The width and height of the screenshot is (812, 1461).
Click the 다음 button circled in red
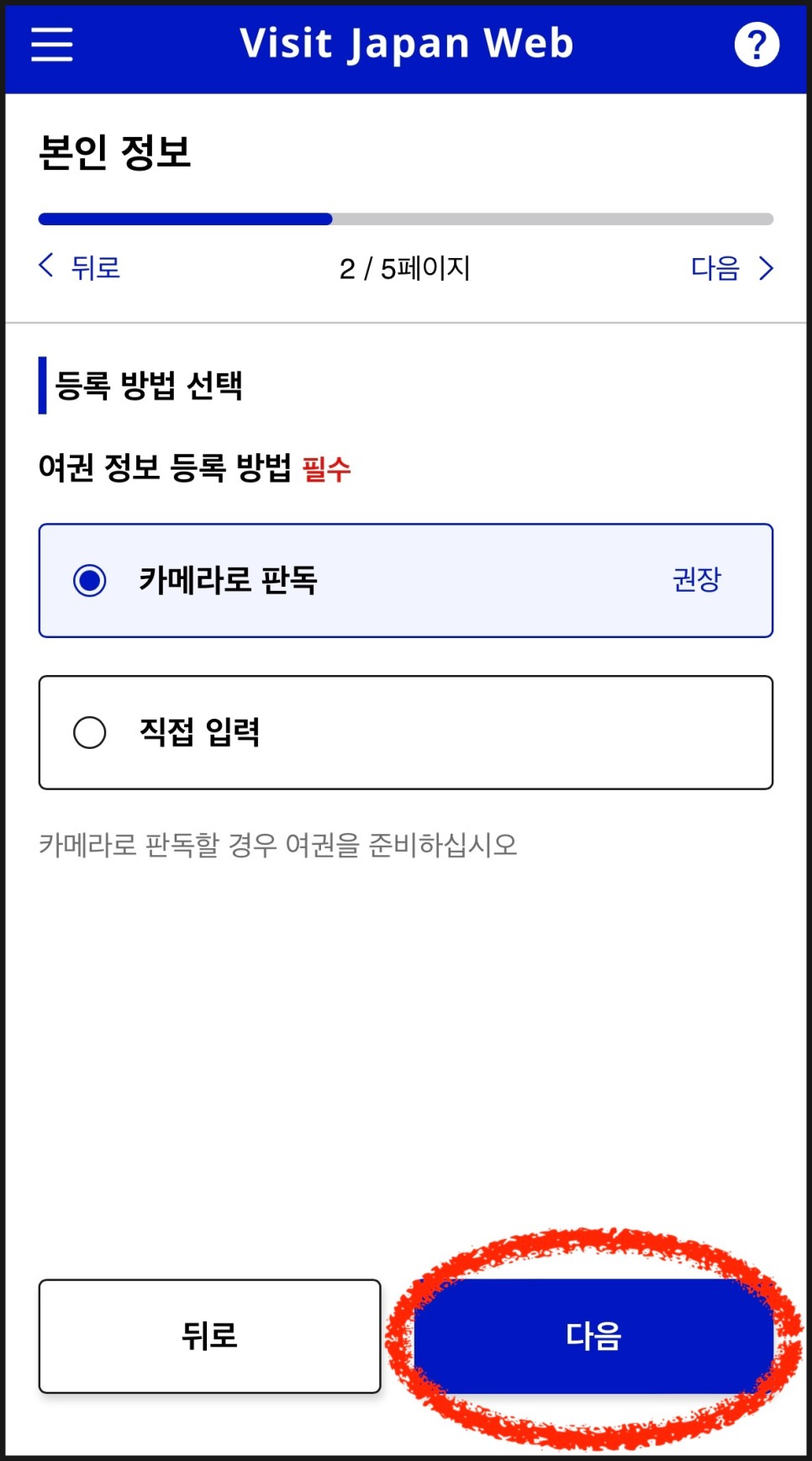(x=594, y=1337)
